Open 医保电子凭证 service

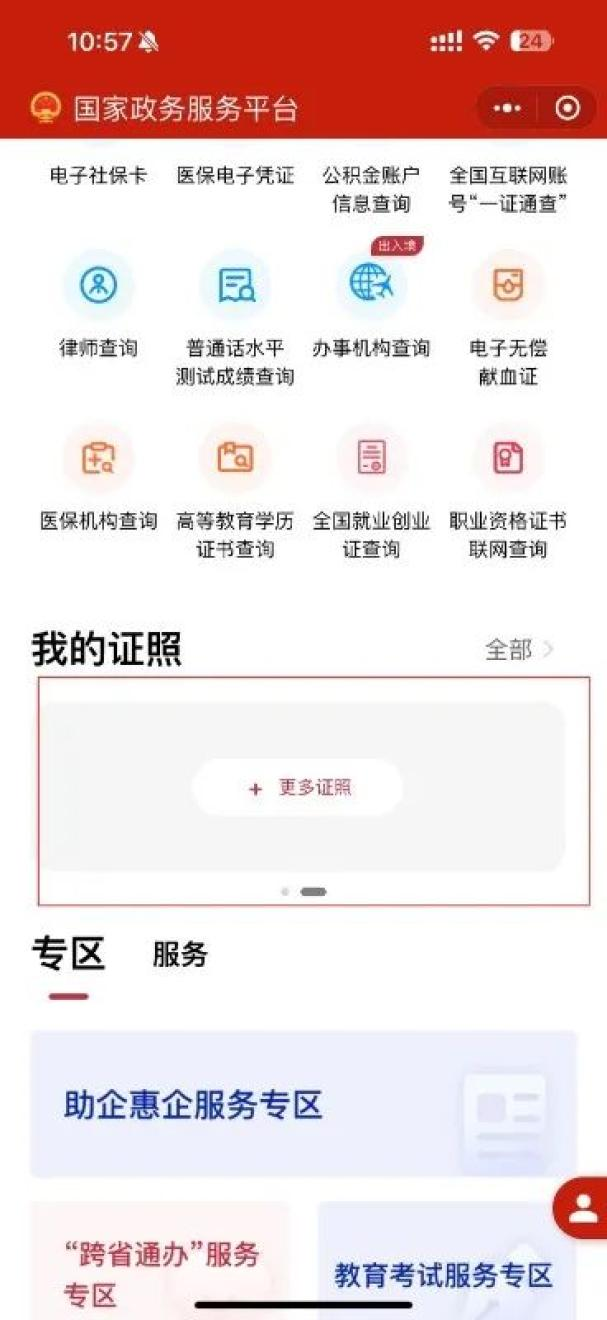[x=235, y=176]
